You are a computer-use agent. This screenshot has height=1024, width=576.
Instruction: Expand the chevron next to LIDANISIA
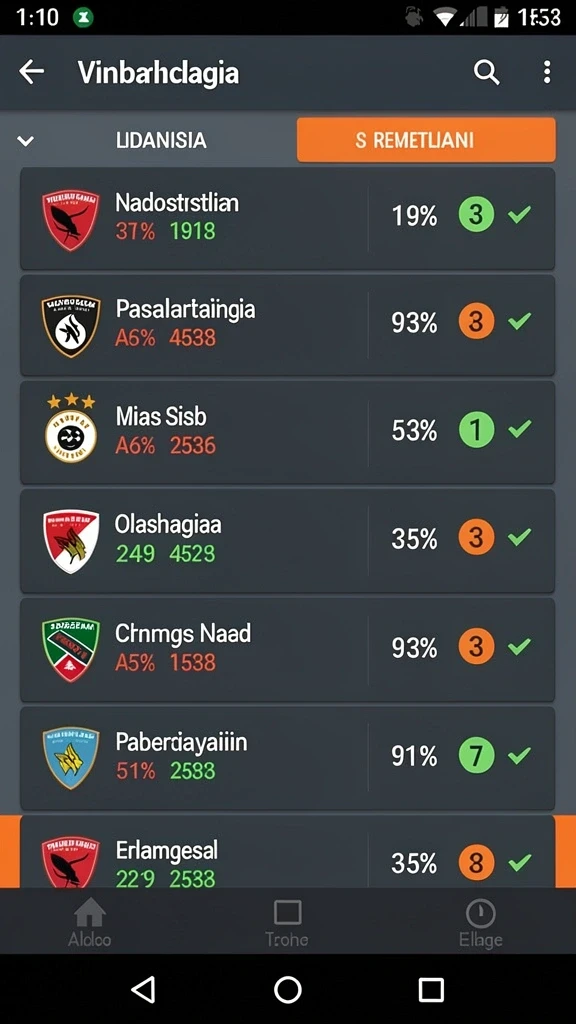click(25, 140)
